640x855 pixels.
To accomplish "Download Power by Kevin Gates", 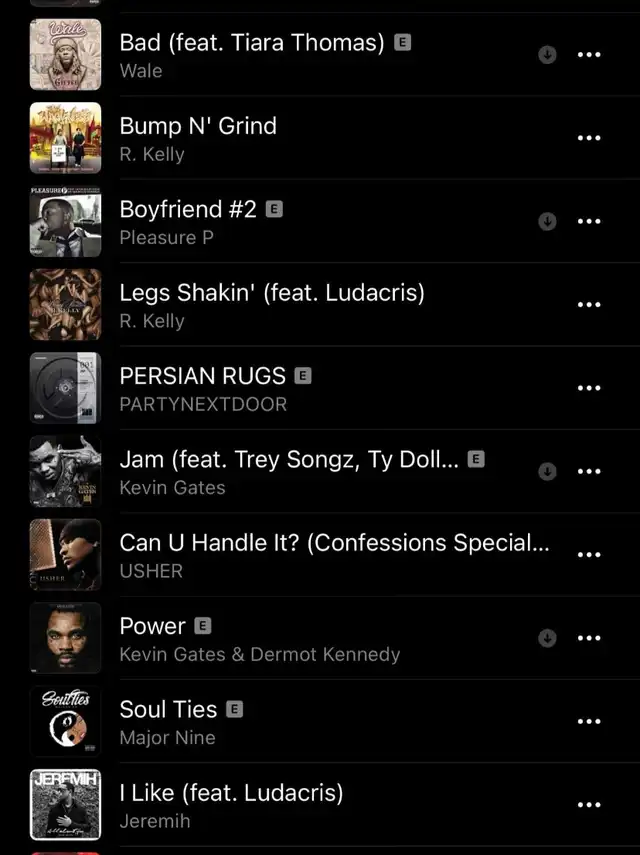I will coord(547,638).
